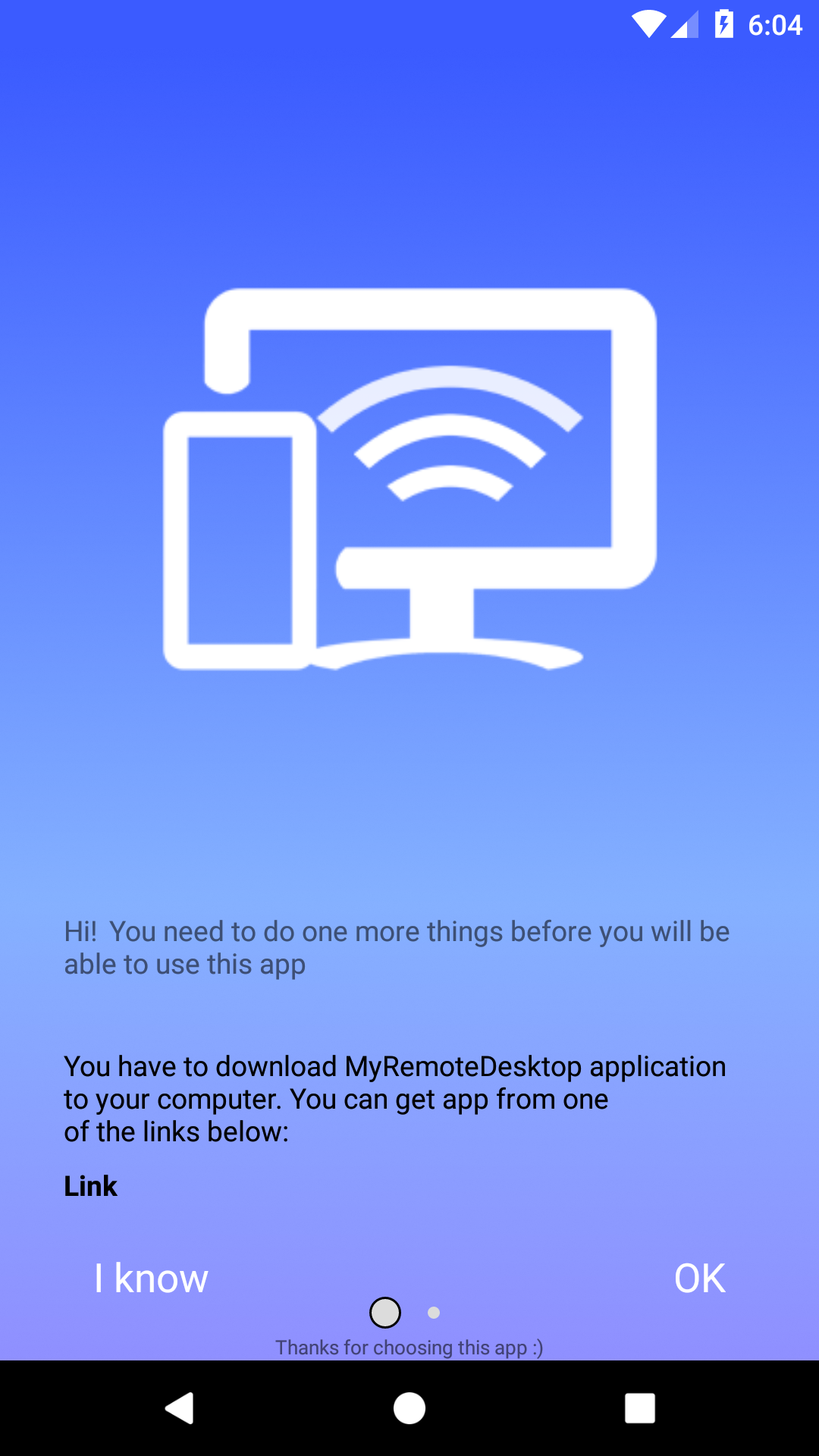The image size is (819, 1456).
Task: Open the Link to download MyRemoteDesktop
Action: (x=90, y=1187)
